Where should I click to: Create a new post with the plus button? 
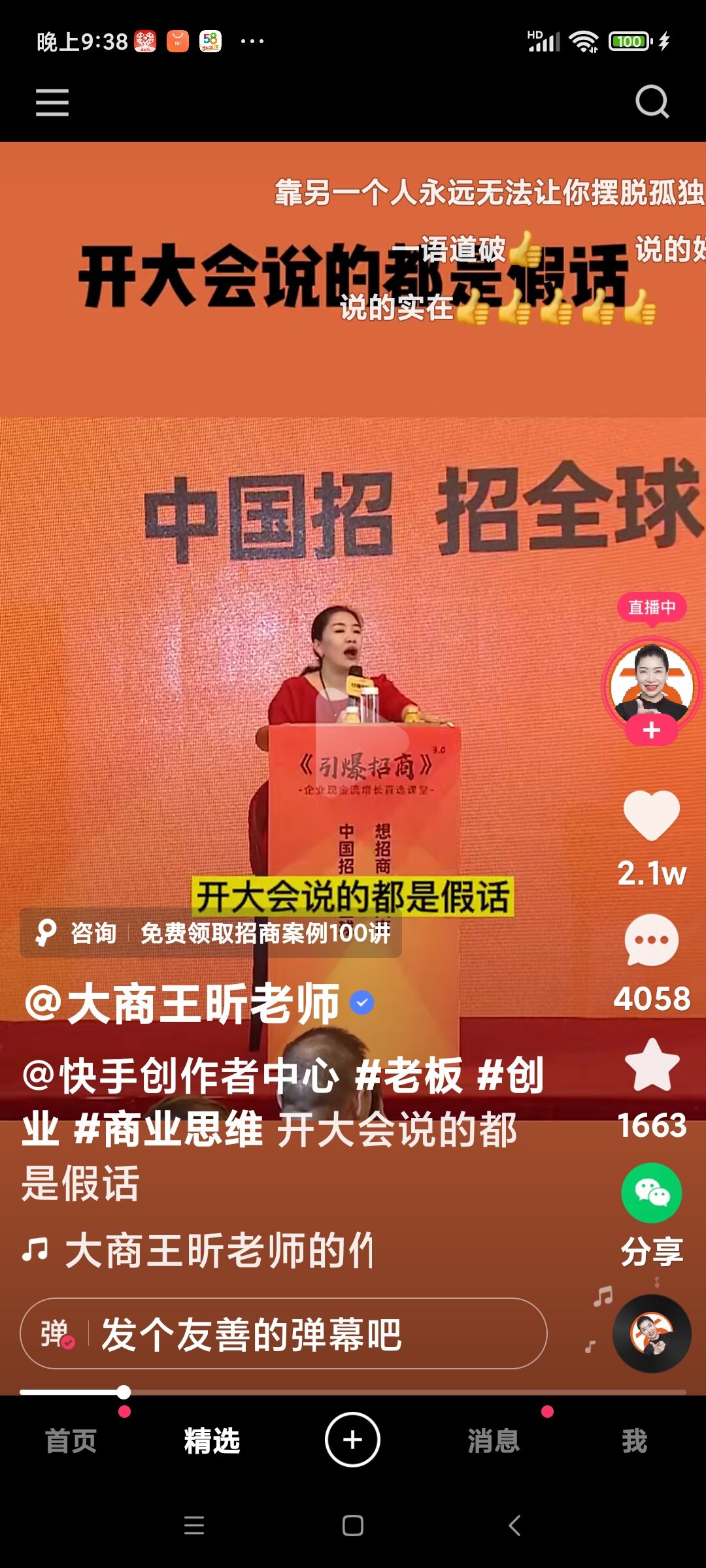coord(352,1439)
